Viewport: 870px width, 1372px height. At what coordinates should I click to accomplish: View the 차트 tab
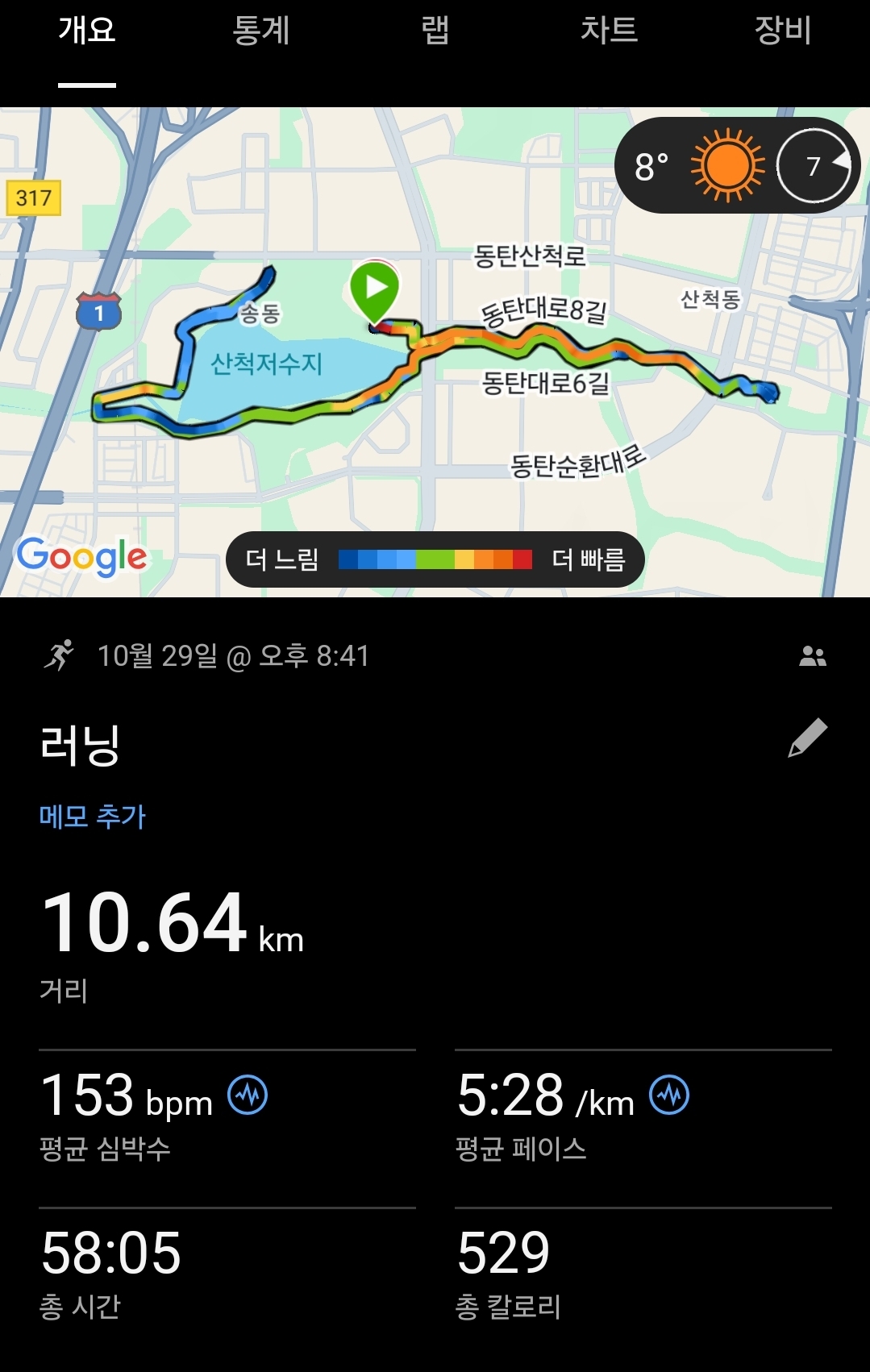[609, 31]
